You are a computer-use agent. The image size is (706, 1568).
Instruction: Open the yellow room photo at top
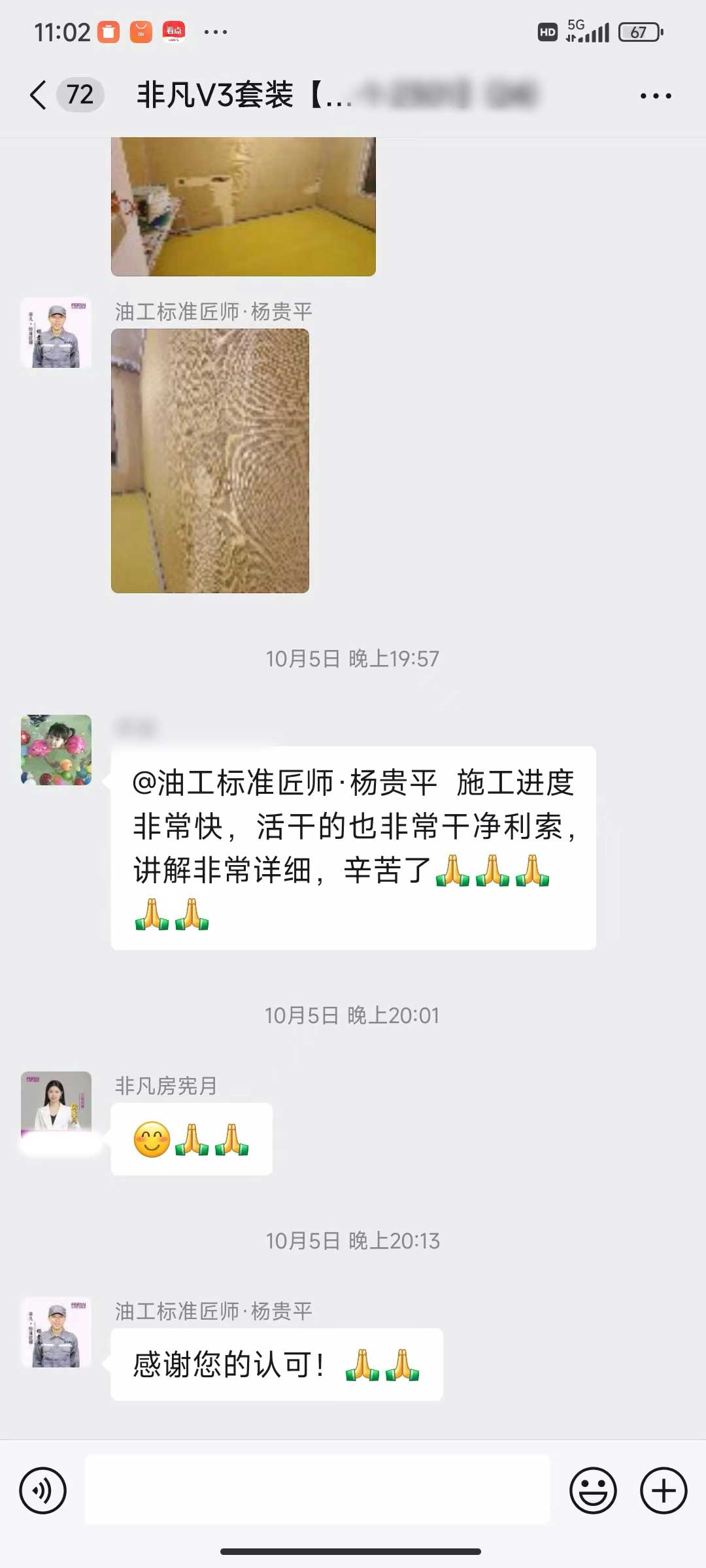(243, 206)
